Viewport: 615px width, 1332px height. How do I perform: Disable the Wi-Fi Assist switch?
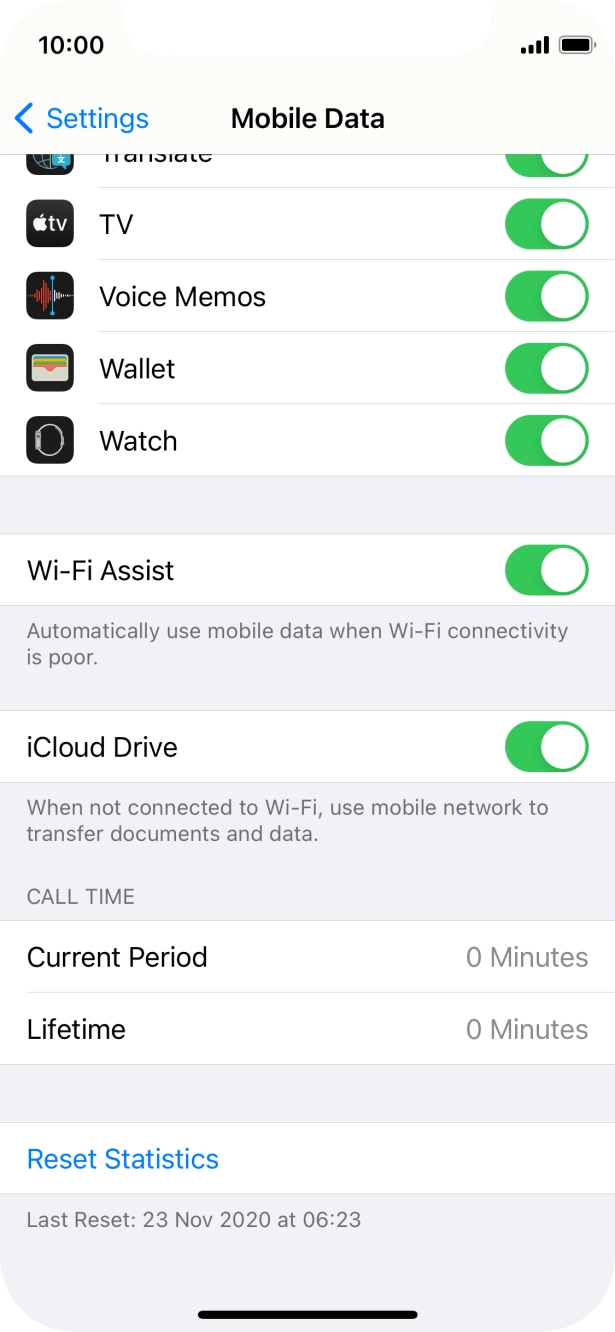[x=546, y=570]
